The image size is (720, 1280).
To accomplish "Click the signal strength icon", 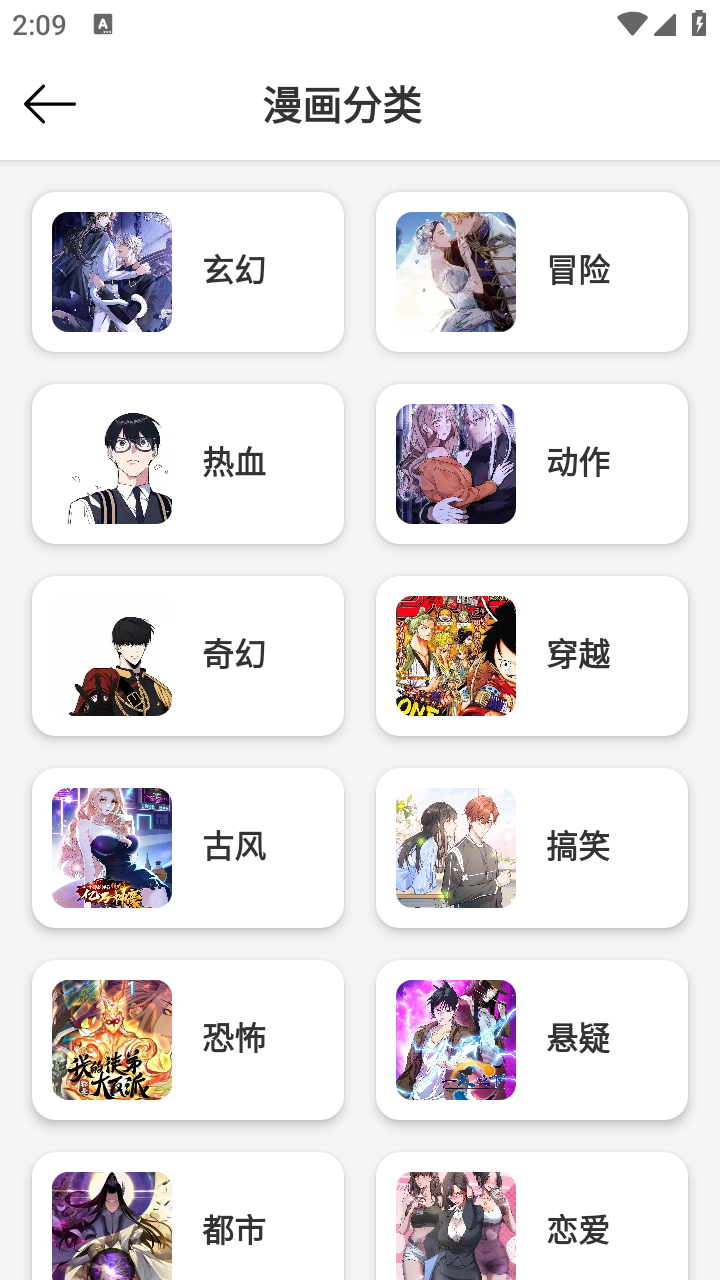I will (x=667, y=22).
